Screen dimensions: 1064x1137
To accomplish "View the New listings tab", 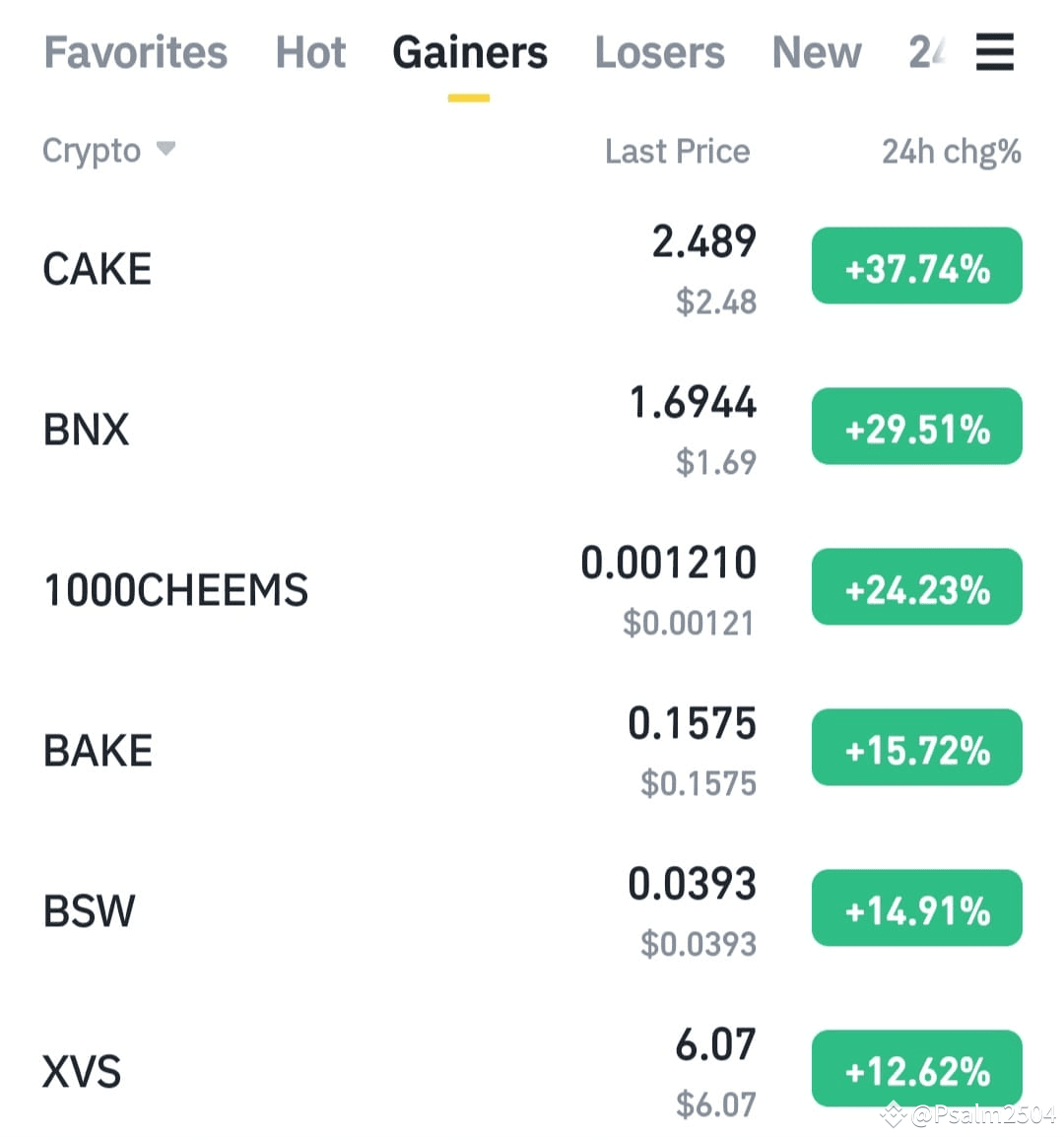I will (816, 54).
